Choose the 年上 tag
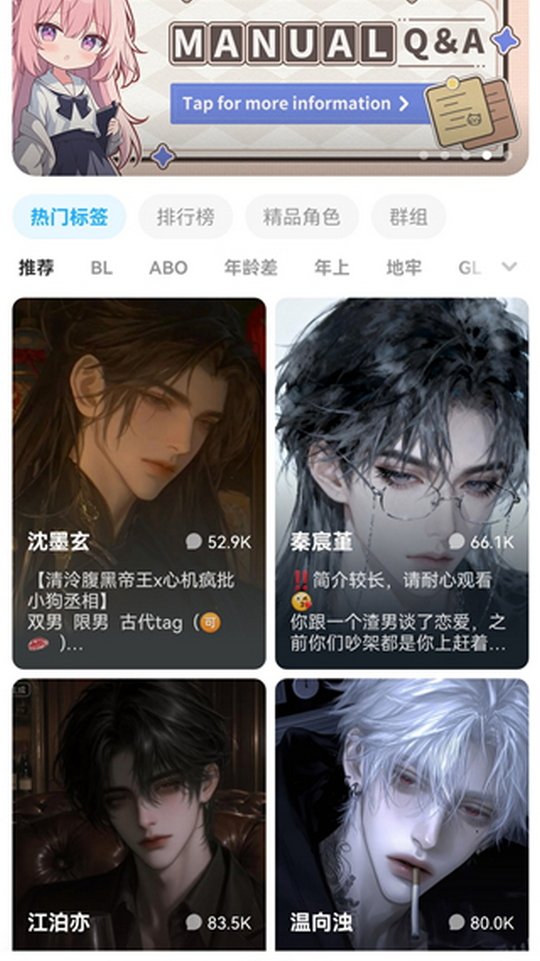The width and height of the screenshot is (540, 961). point(332,268)
